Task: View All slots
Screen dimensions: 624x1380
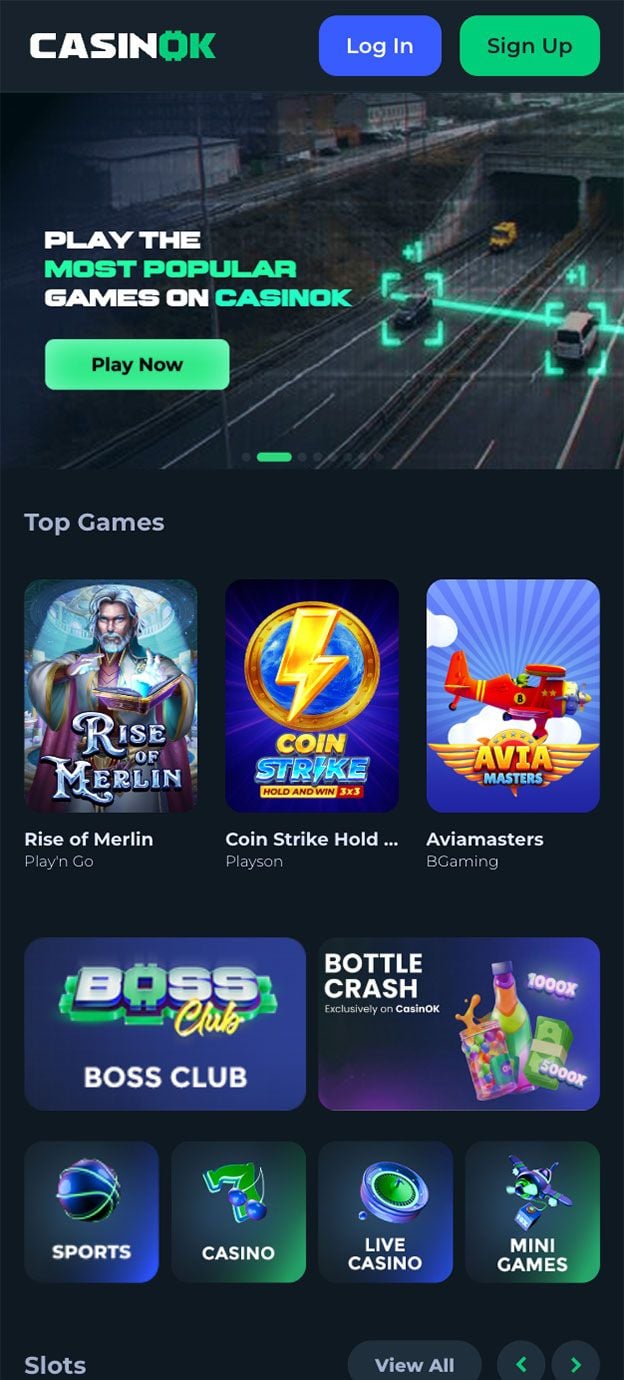Action: tap(414, 1364)
